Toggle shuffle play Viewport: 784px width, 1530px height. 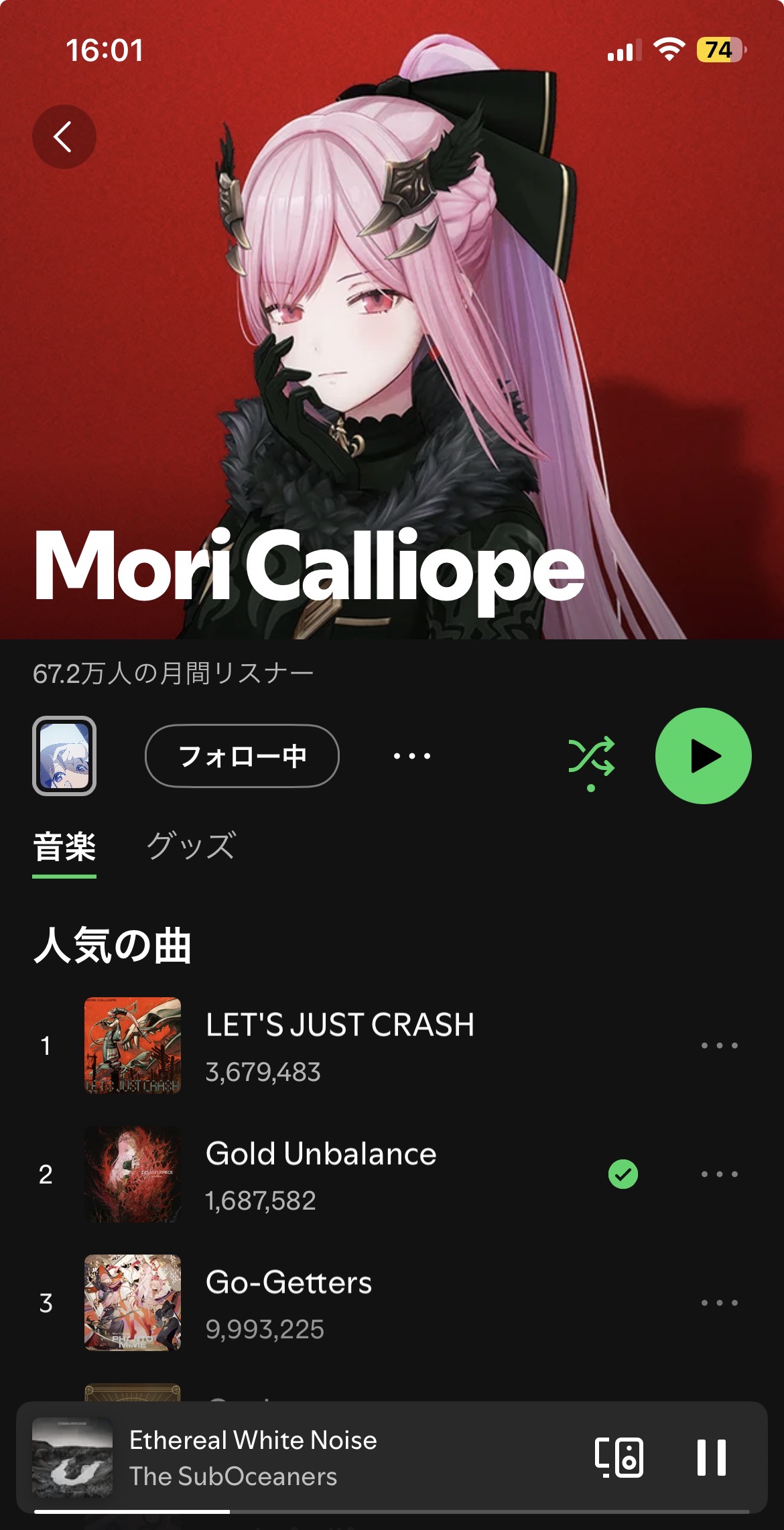tap(591, 757)
